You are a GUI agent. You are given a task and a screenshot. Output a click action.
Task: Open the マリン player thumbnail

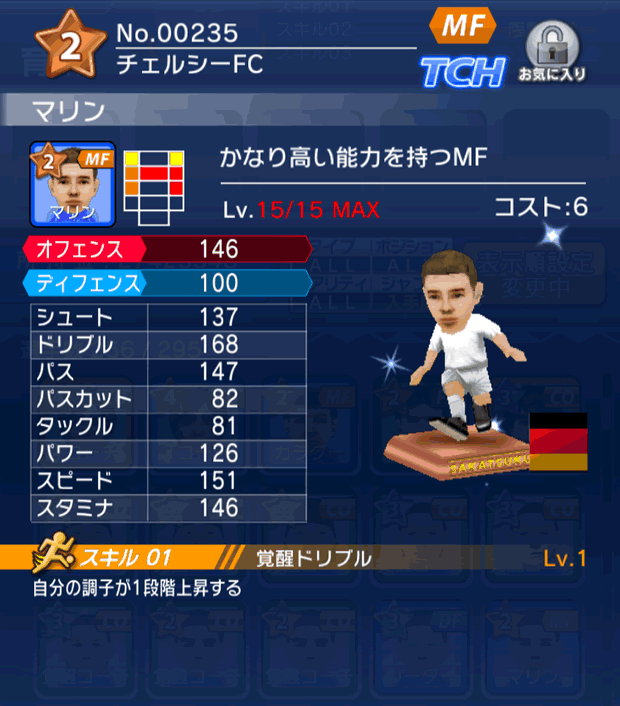(x=72, y=183)
